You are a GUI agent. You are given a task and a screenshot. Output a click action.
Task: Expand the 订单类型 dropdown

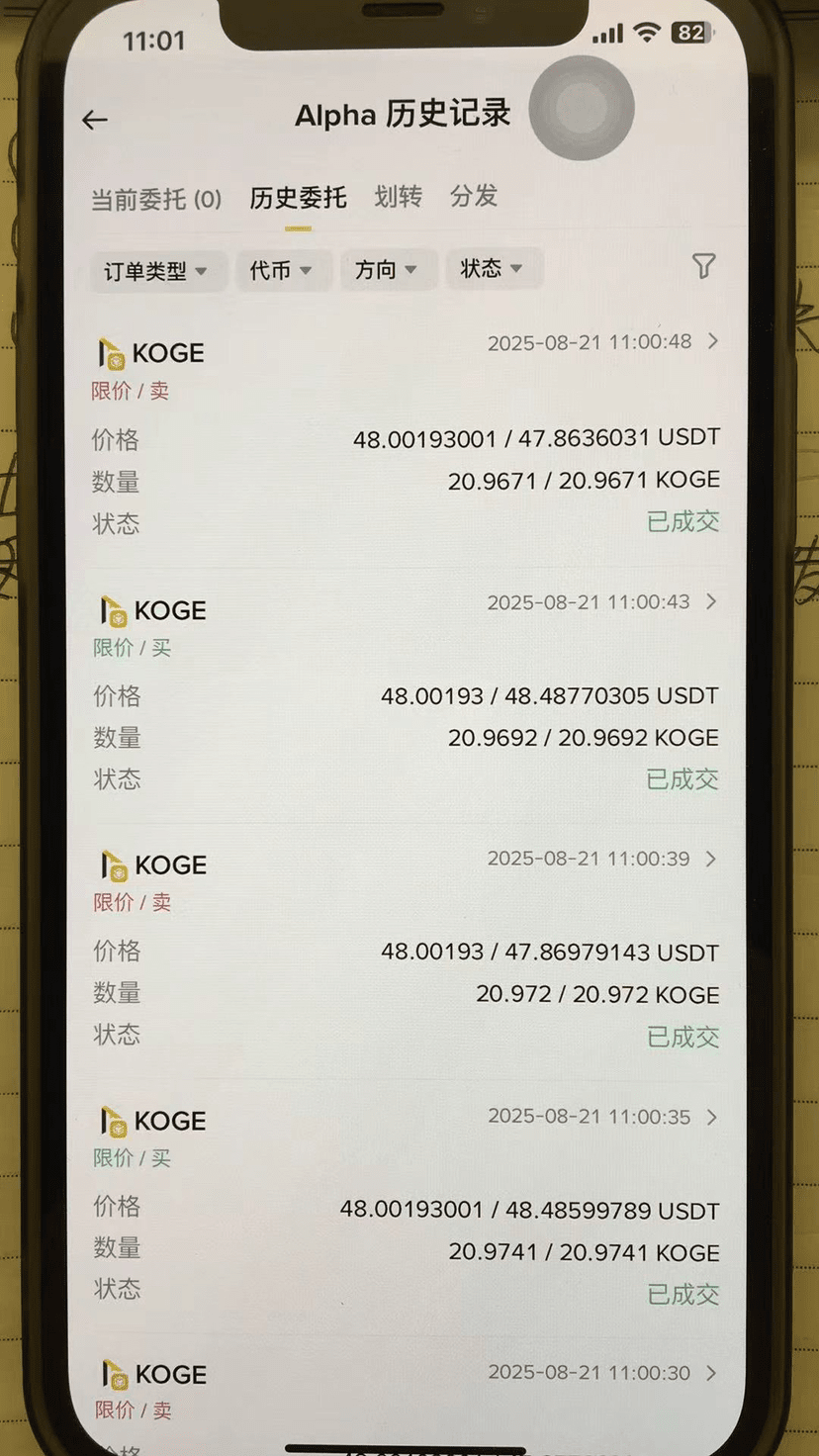pos(155,271)
